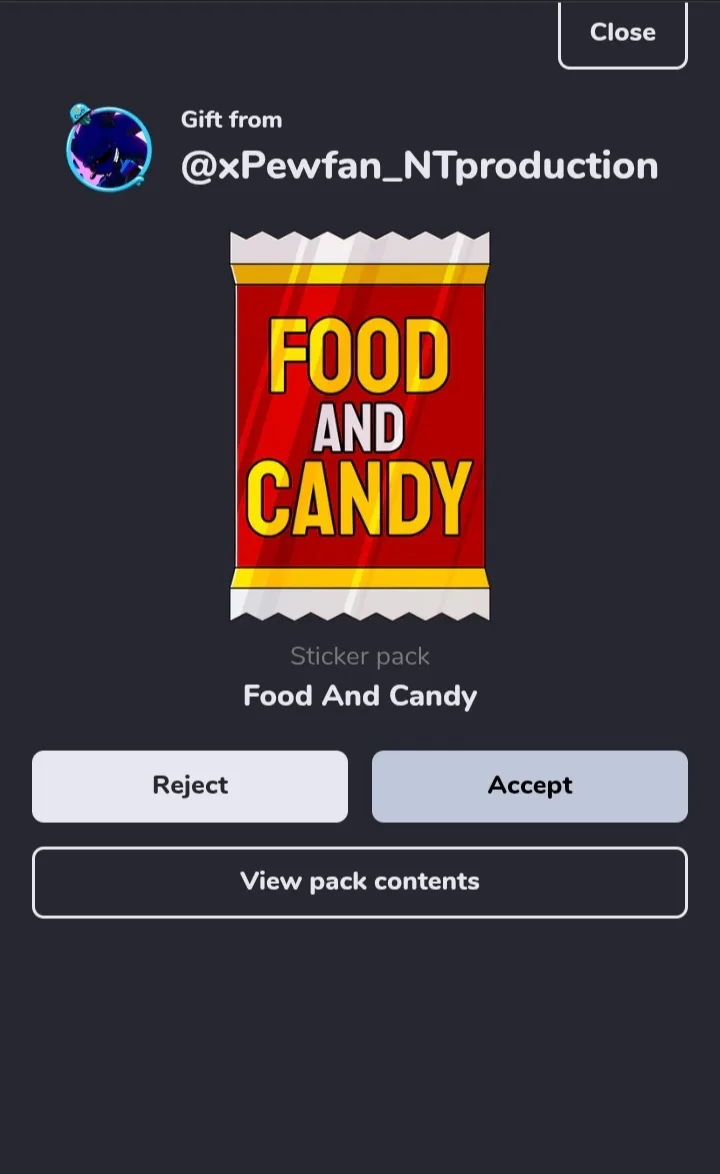Close the gift dialog
This screenshot has height=1174, width=720.
[x=623, y=34]
